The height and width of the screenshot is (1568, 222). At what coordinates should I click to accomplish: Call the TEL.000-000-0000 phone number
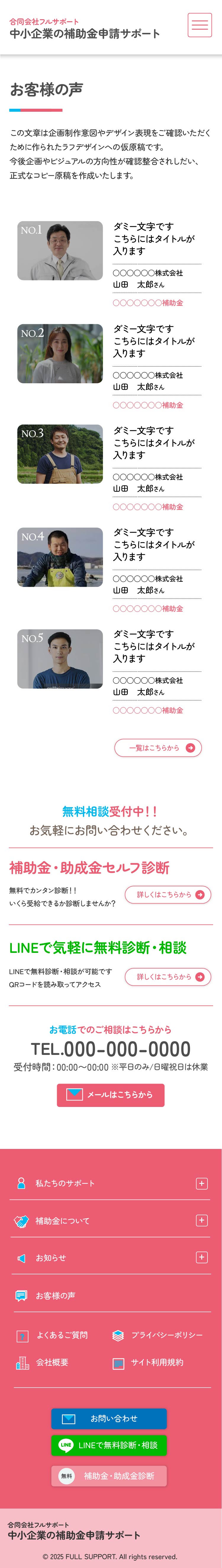coord(110,1049)
